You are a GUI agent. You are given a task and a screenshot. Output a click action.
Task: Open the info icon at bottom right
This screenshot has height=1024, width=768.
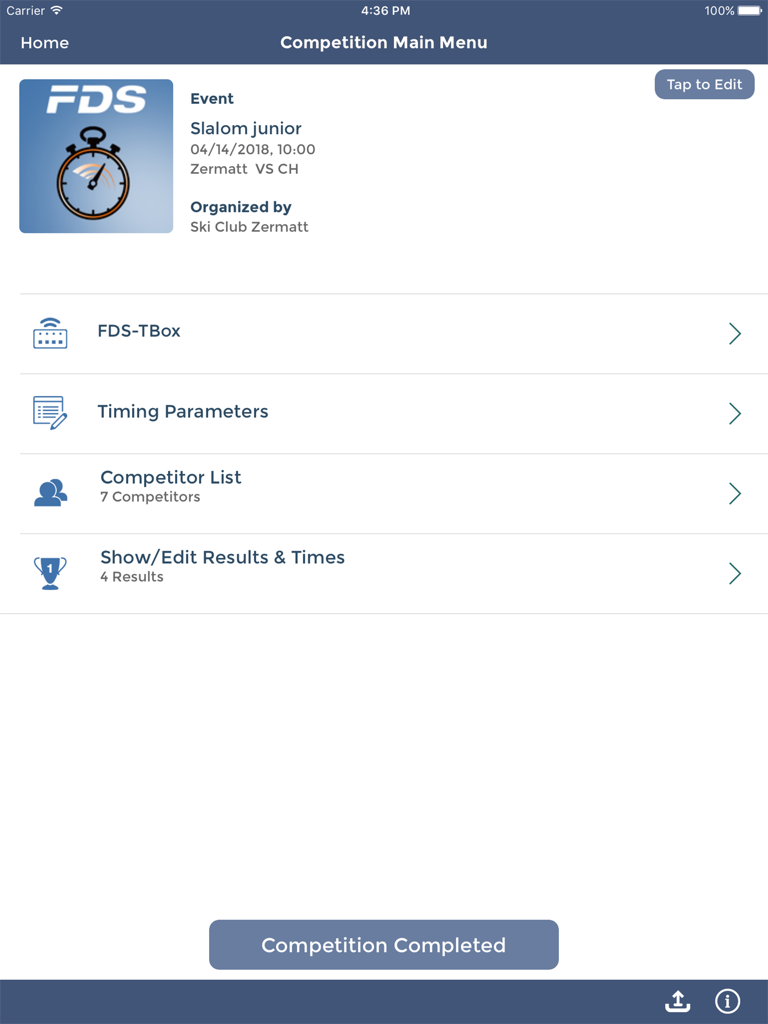tap(727, 1000)
